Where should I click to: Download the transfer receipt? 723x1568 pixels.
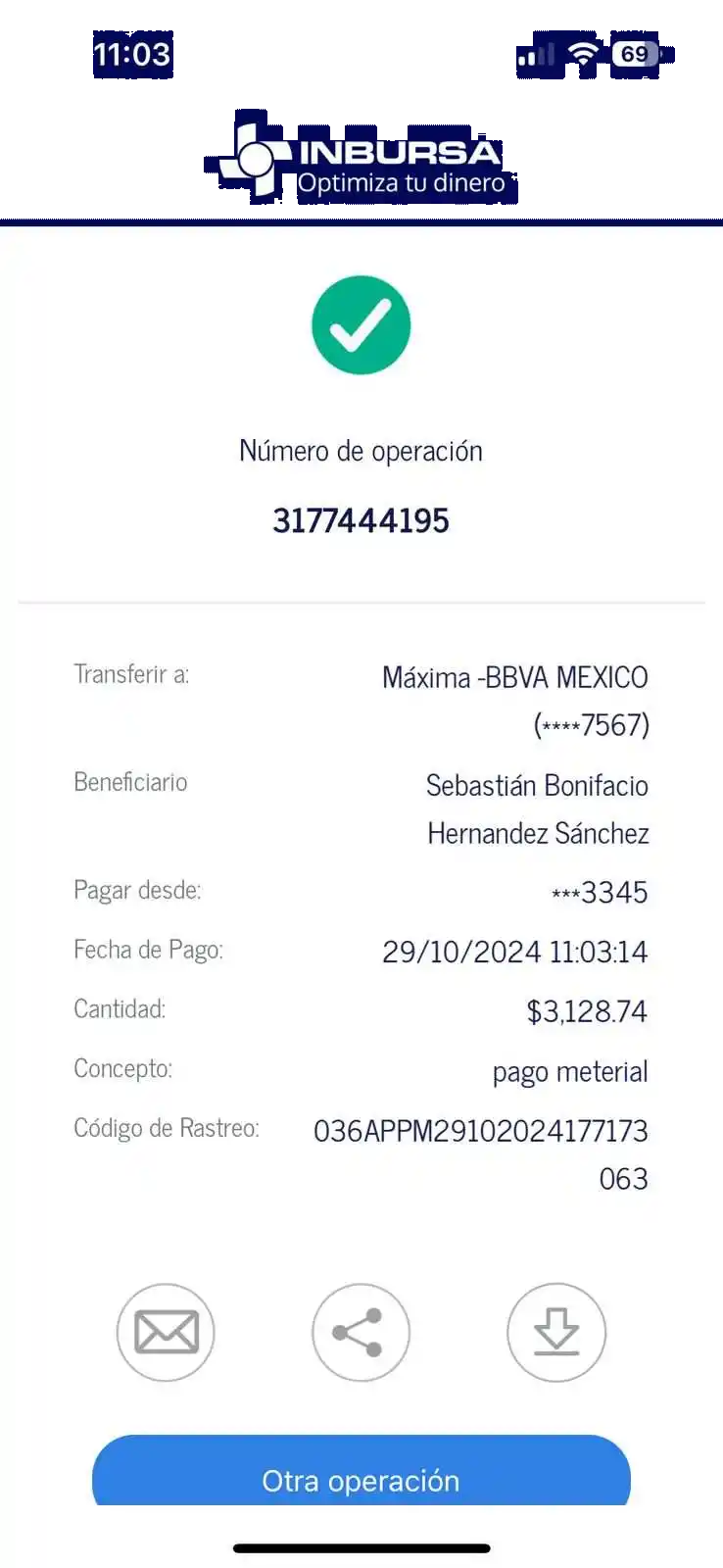pos(555,1332)
